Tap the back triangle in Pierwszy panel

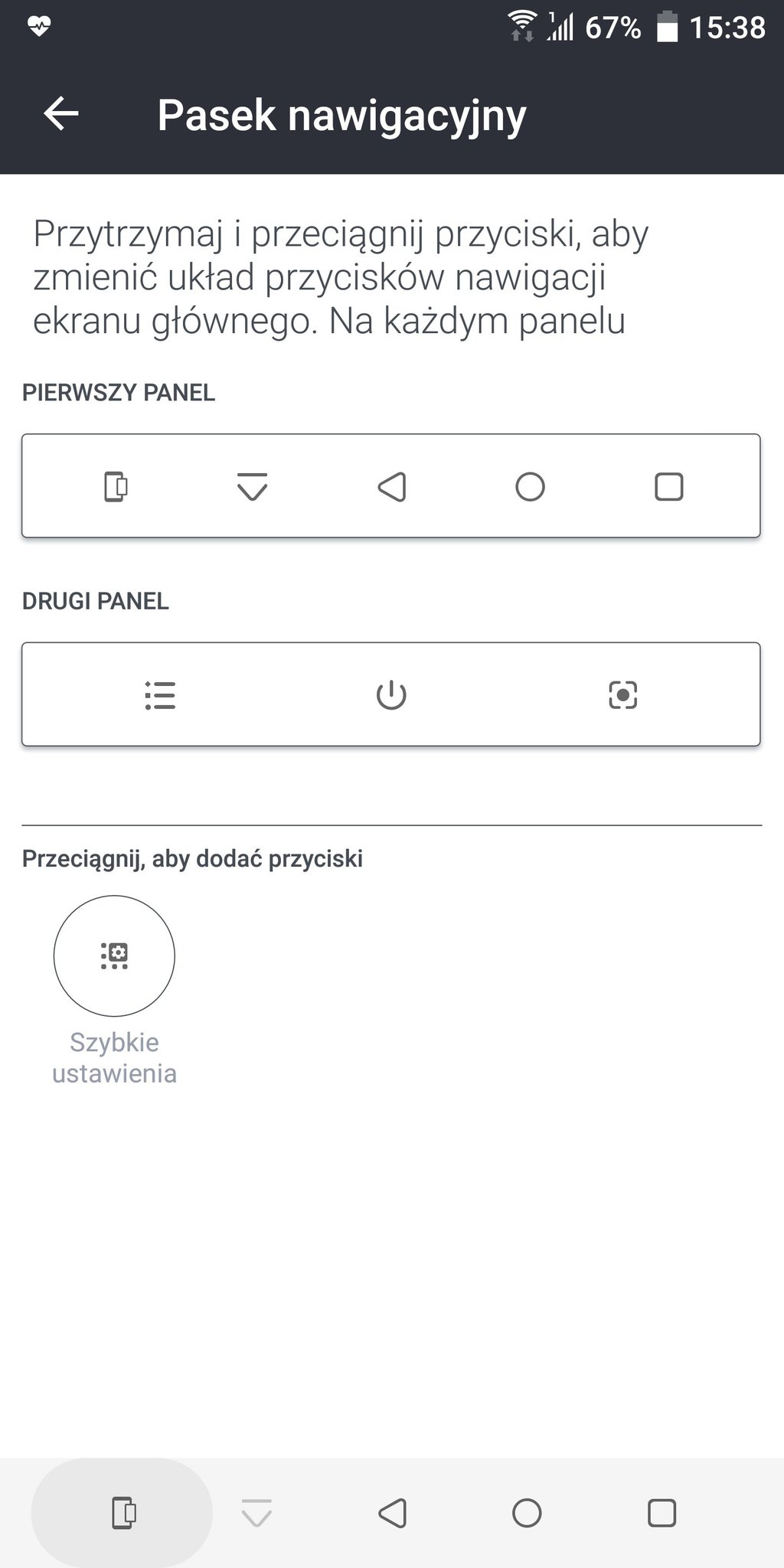[x=392, y=487]
